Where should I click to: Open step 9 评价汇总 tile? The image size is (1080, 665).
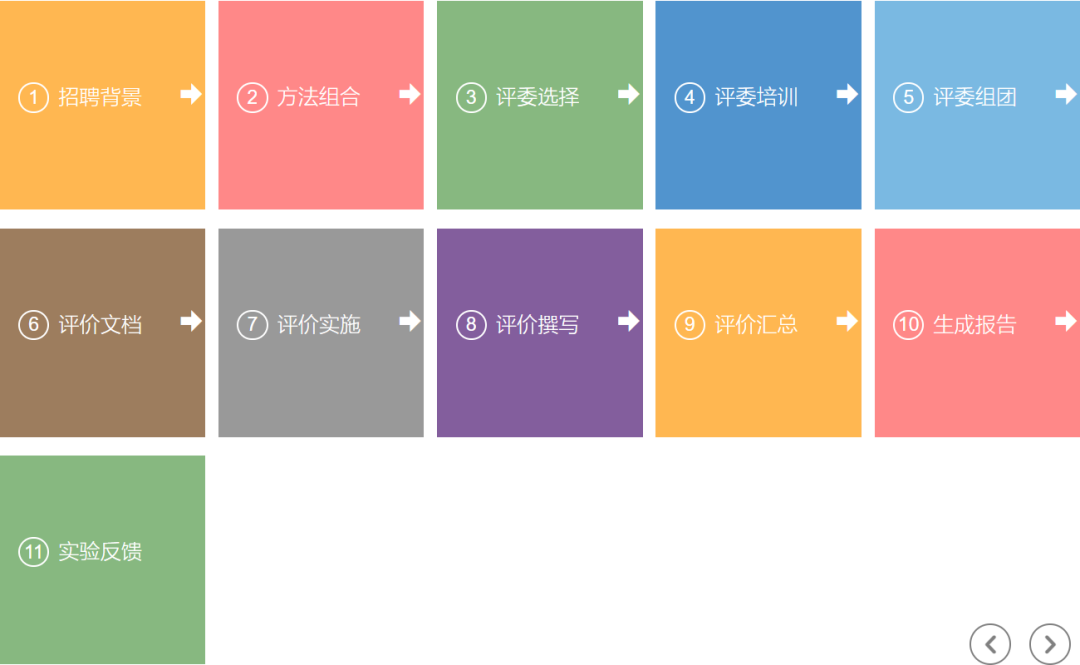758,332
